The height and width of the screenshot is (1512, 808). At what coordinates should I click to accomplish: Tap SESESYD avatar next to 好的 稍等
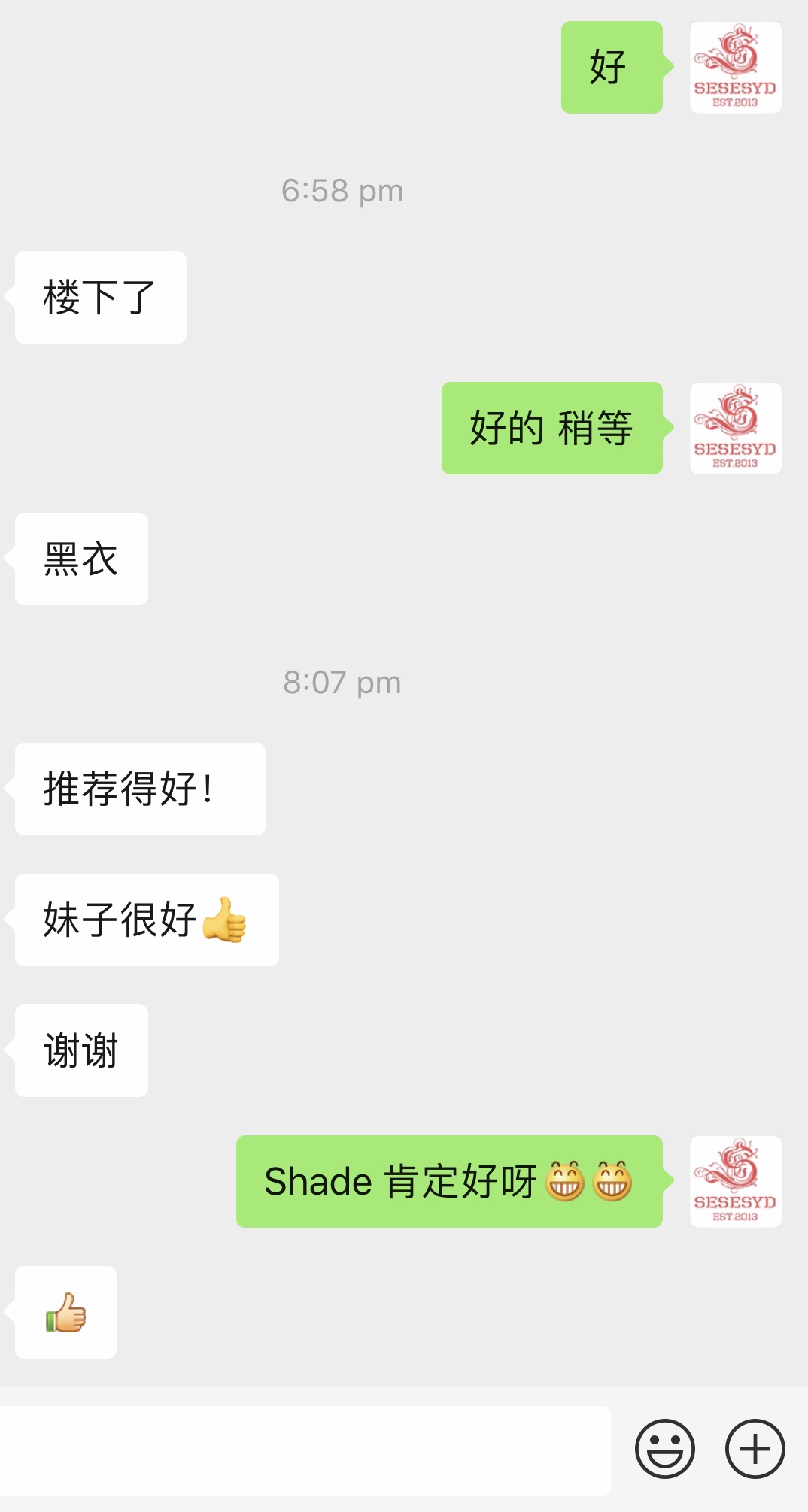coord(735,428)
